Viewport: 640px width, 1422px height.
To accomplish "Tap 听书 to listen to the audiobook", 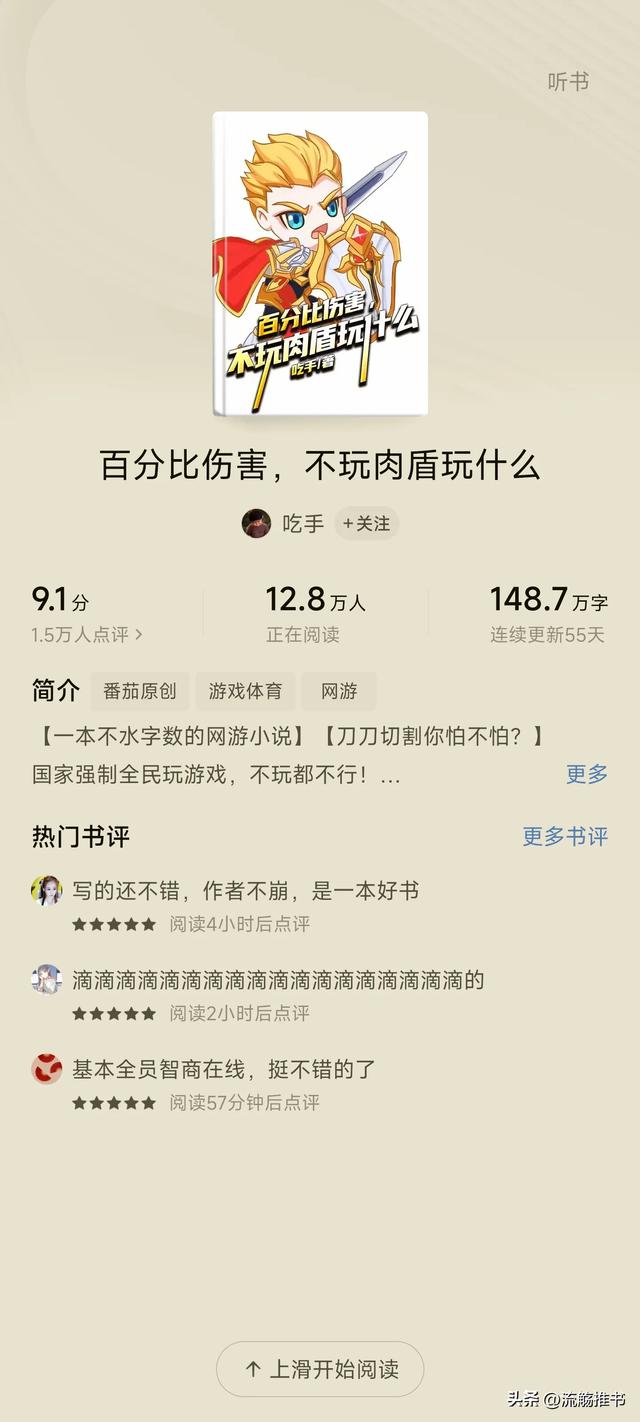I will (x=568, y=82).
